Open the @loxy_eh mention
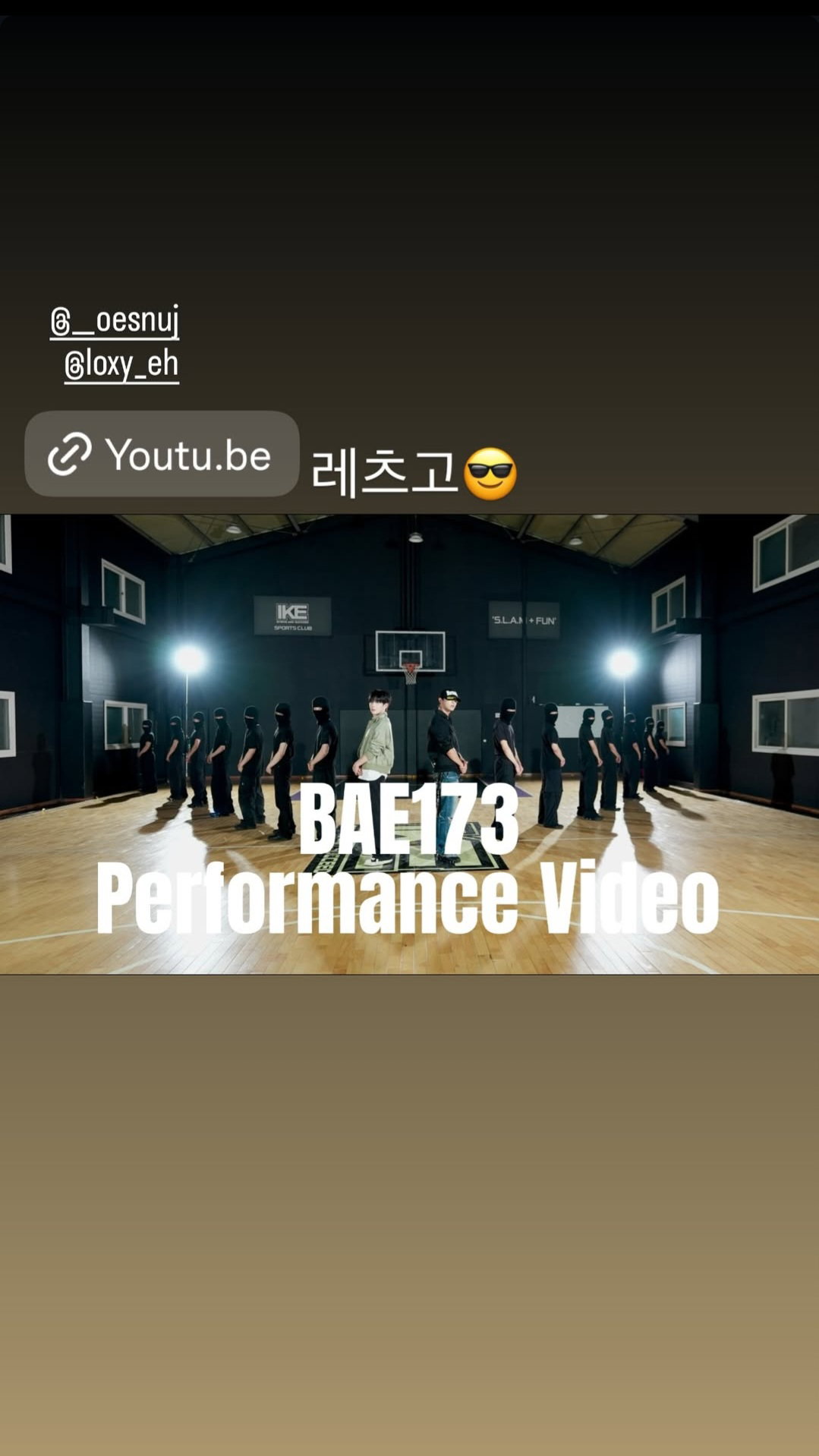 (121, 364)
